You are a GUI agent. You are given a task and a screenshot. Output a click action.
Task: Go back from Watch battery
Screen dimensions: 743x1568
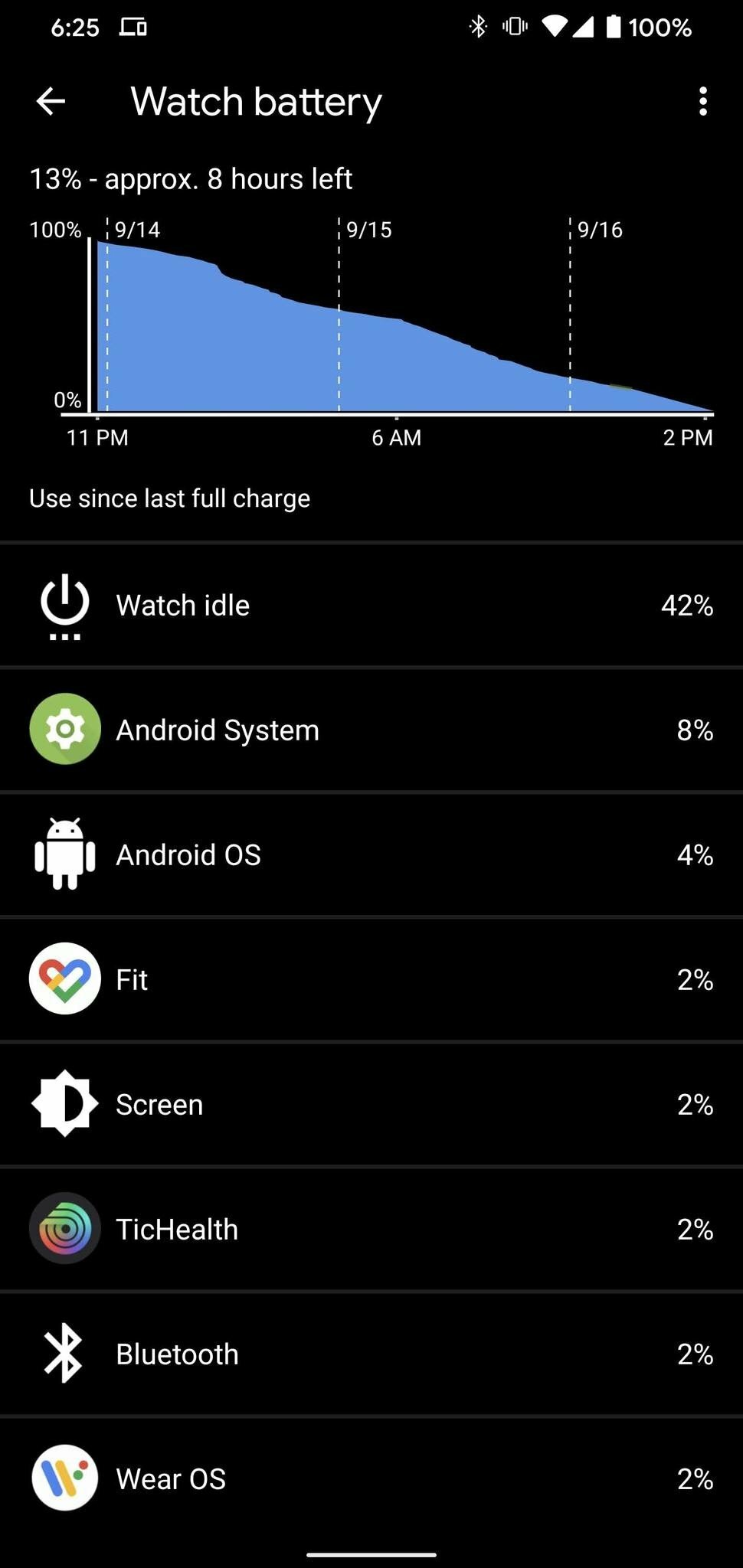[51, 101]
